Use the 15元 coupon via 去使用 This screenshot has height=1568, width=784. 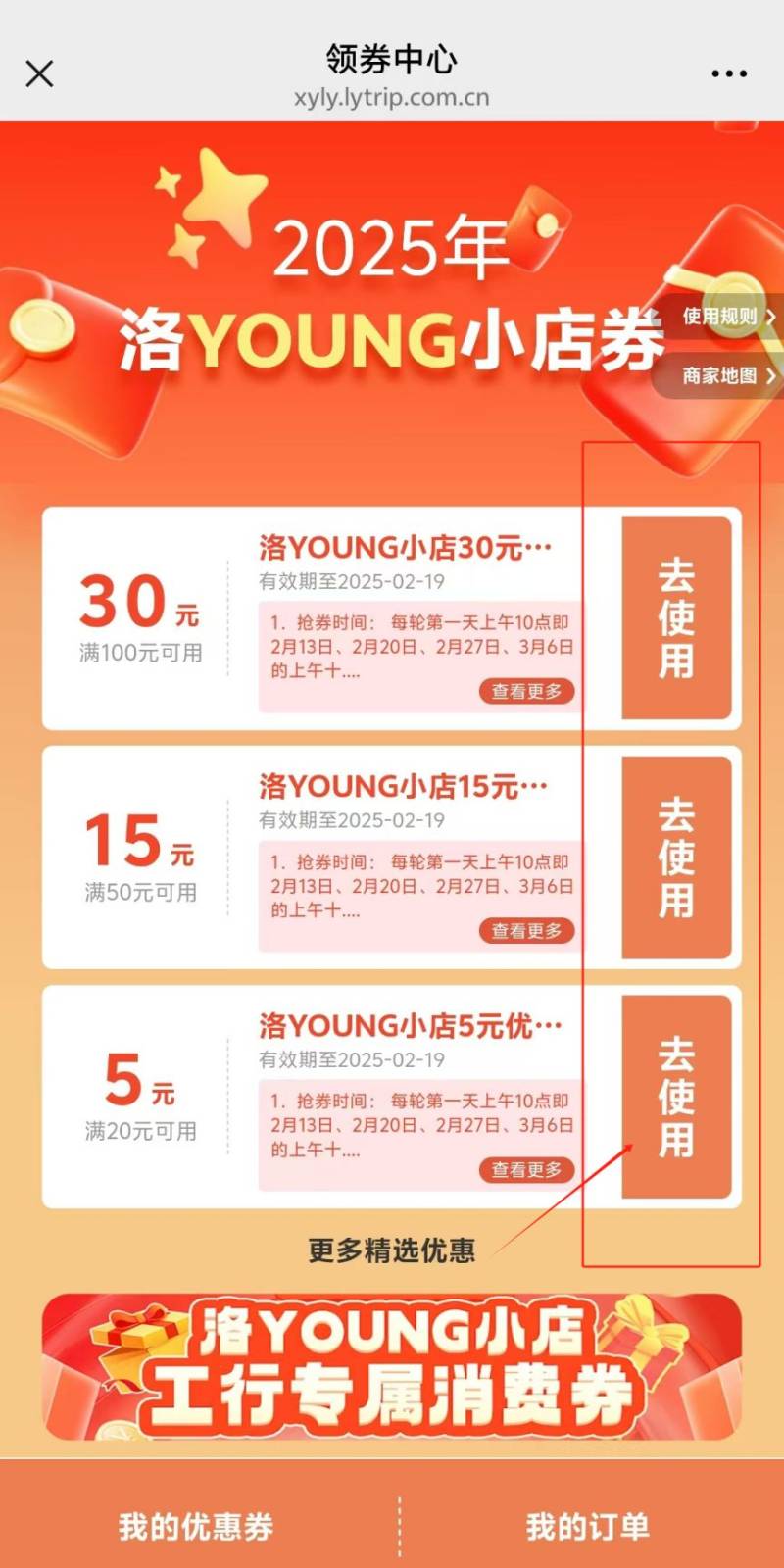coord(676,857)
